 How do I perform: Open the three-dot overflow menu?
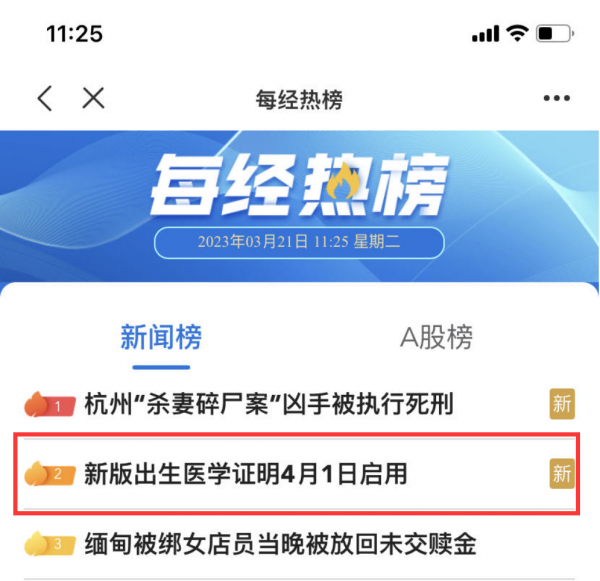click(x=555, y=98)
